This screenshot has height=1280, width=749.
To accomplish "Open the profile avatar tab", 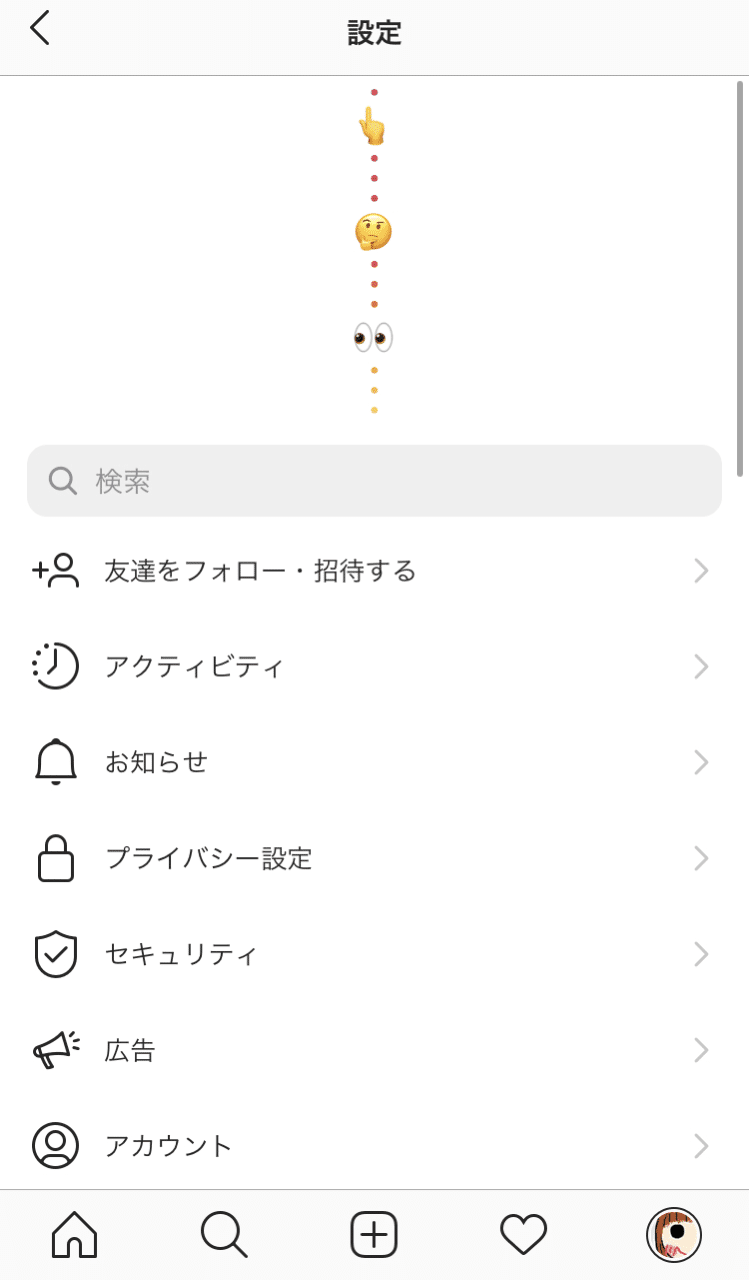I will pyautogui.click(x=674, y=1234).
